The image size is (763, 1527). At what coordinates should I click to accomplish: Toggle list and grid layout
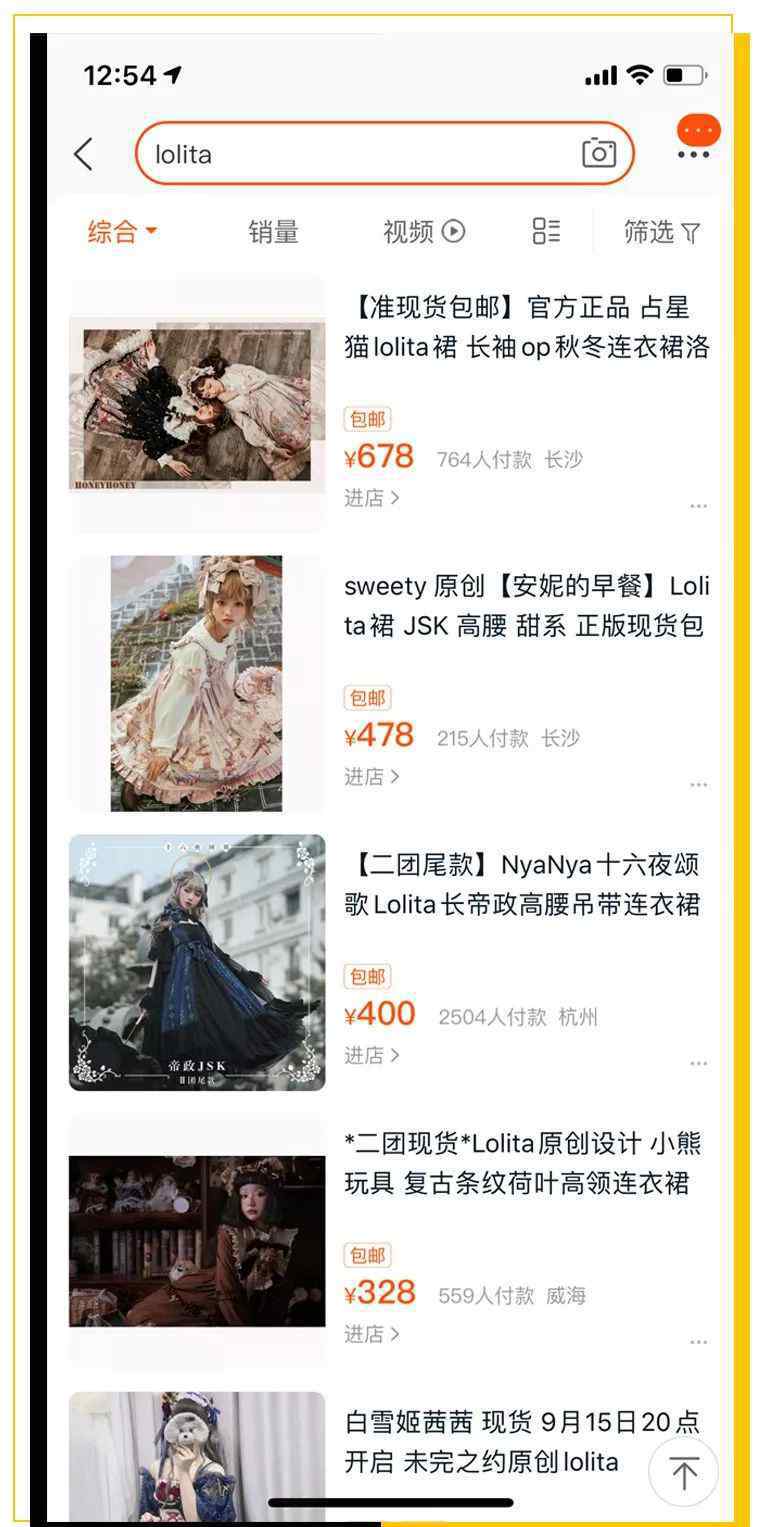point(546,231)
